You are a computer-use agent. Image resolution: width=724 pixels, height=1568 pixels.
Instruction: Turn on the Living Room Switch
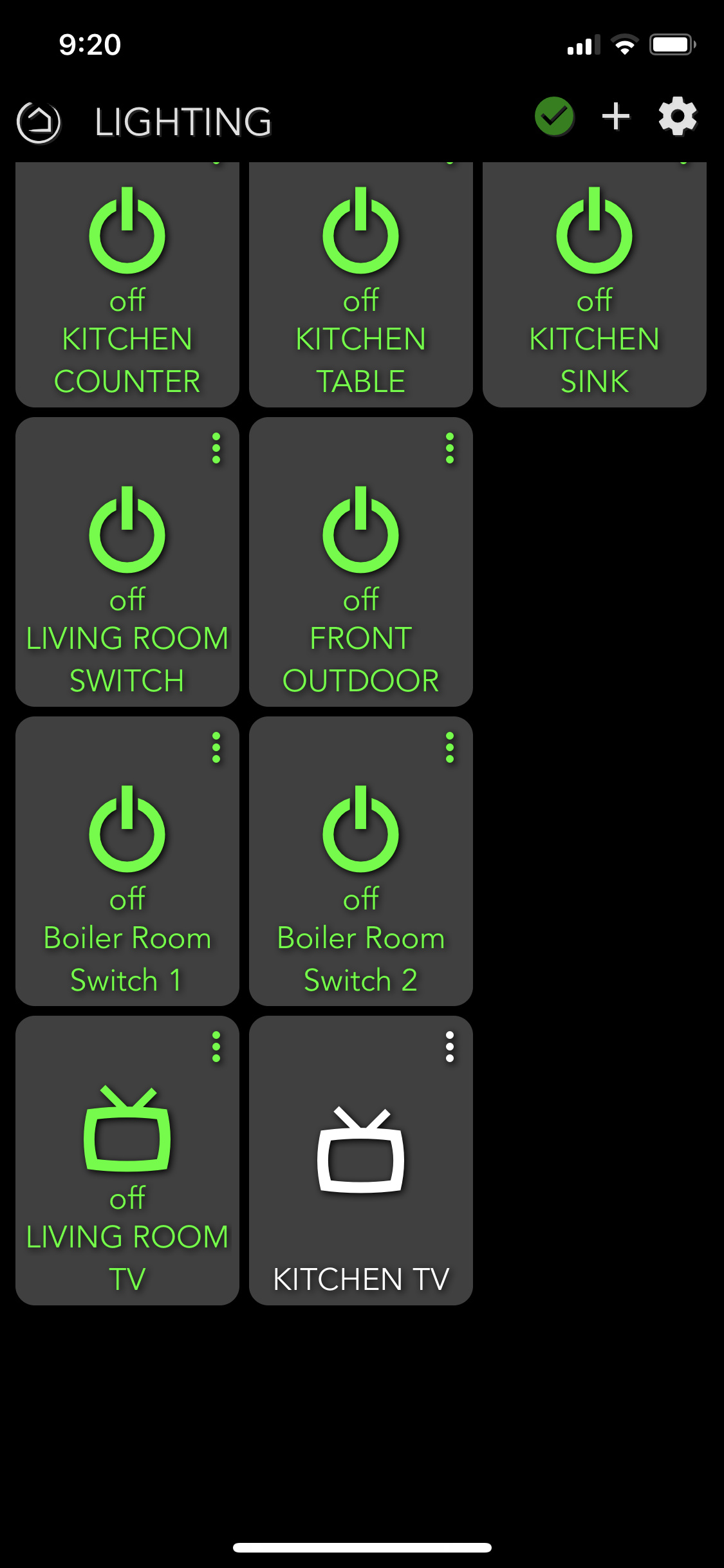click(x=127, y=531)
